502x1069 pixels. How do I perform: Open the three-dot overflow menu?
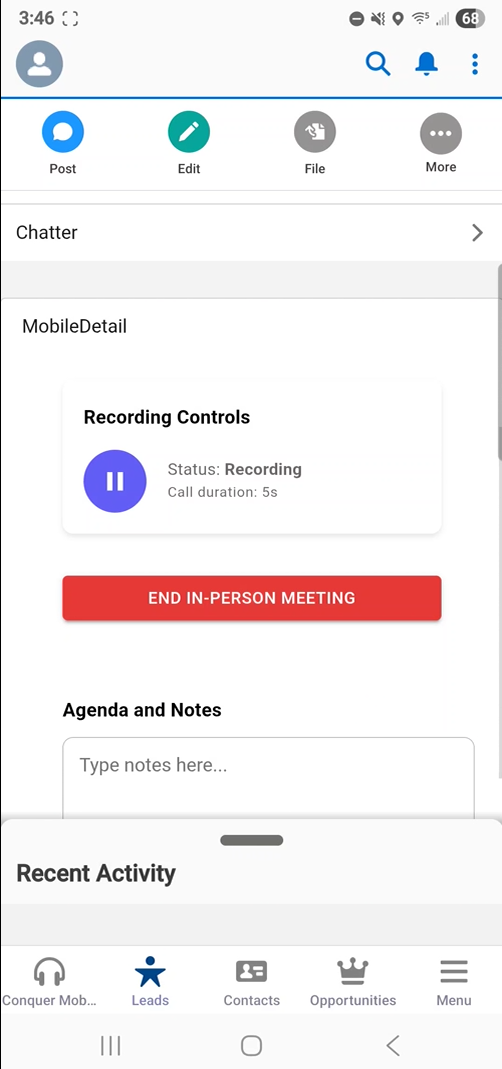475,64
